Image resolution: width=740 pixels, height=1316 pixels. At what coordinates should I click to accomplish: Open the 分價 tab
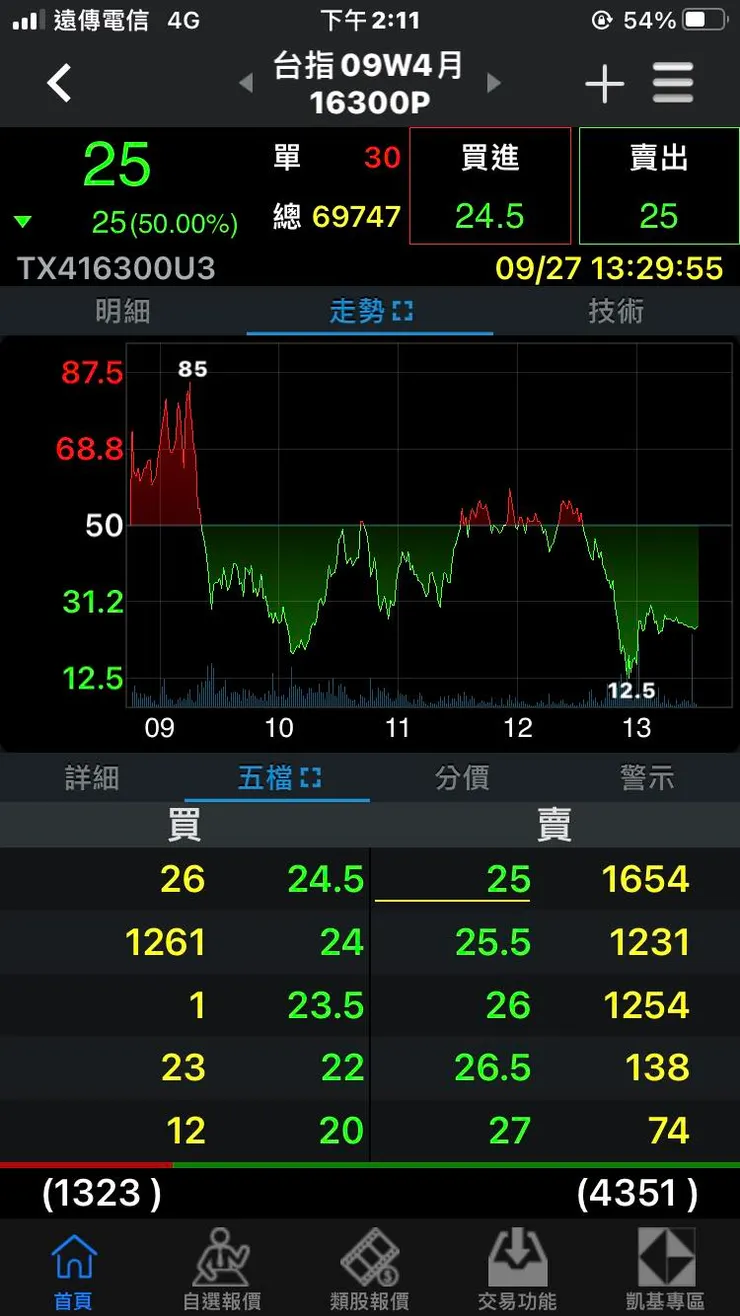tap(462, 778)
